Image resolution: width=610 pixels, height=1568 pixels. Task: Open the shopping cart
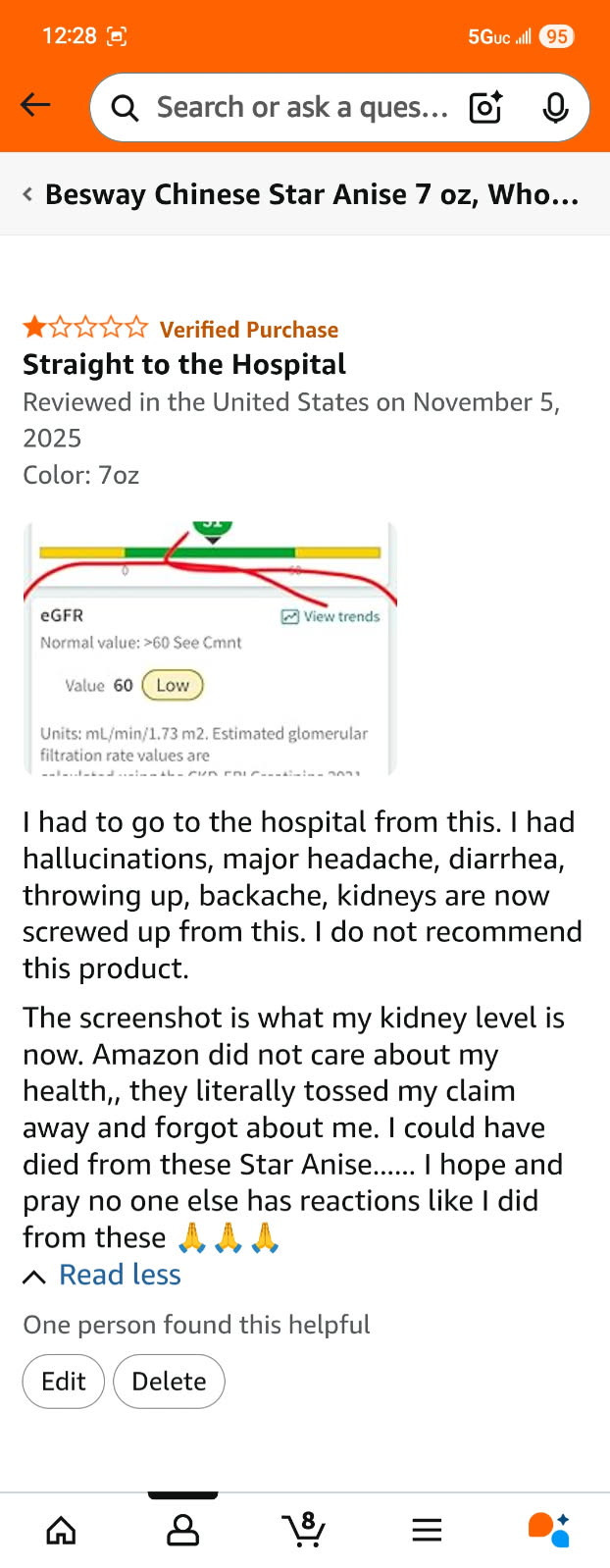click(304, 1529)
